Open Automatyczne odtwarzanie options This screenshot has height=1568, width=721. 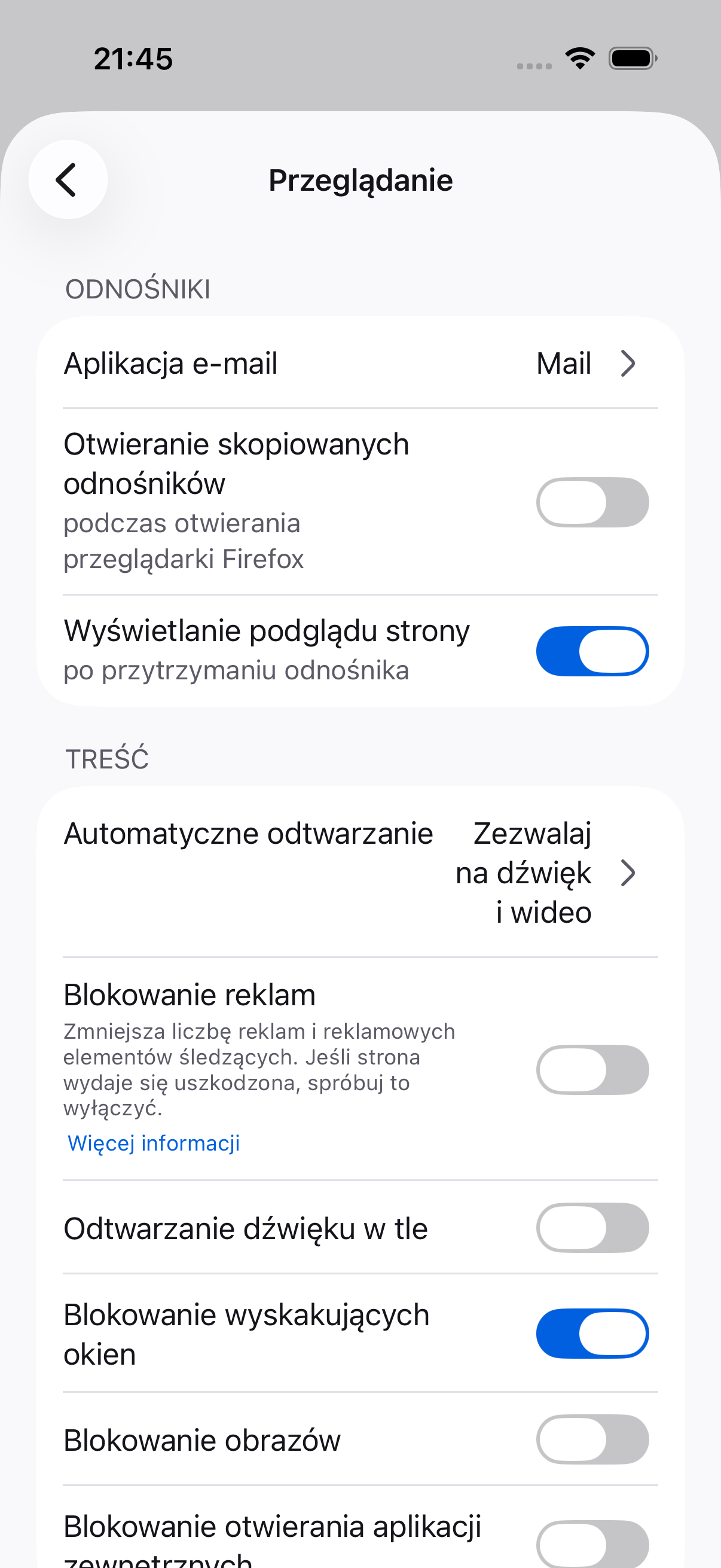pos(360,873)
